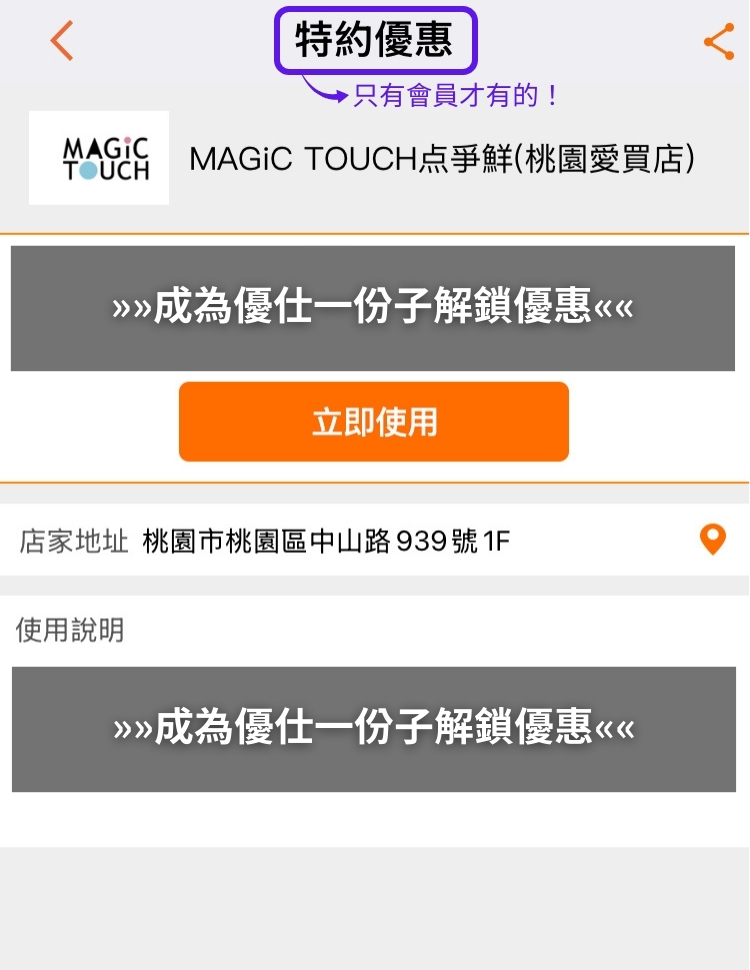The image size is (750, 970).
Task: Tap the 立即使用 button
Action: 374,422
